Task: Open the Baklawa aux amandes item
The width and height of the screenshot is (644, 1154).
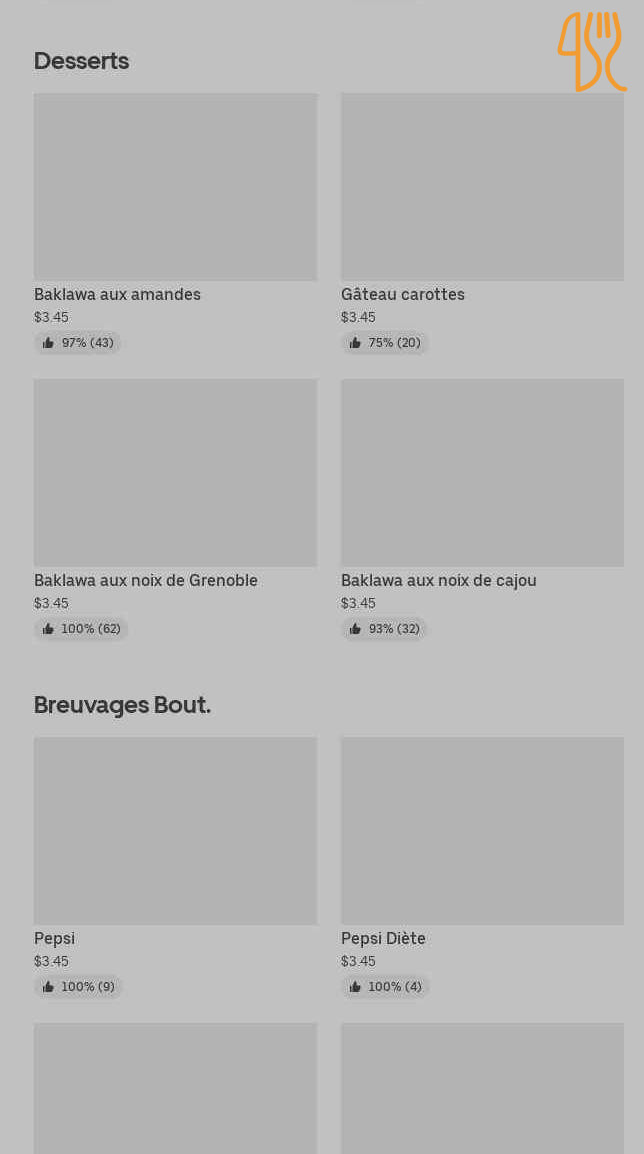Action: click(175, 224)
